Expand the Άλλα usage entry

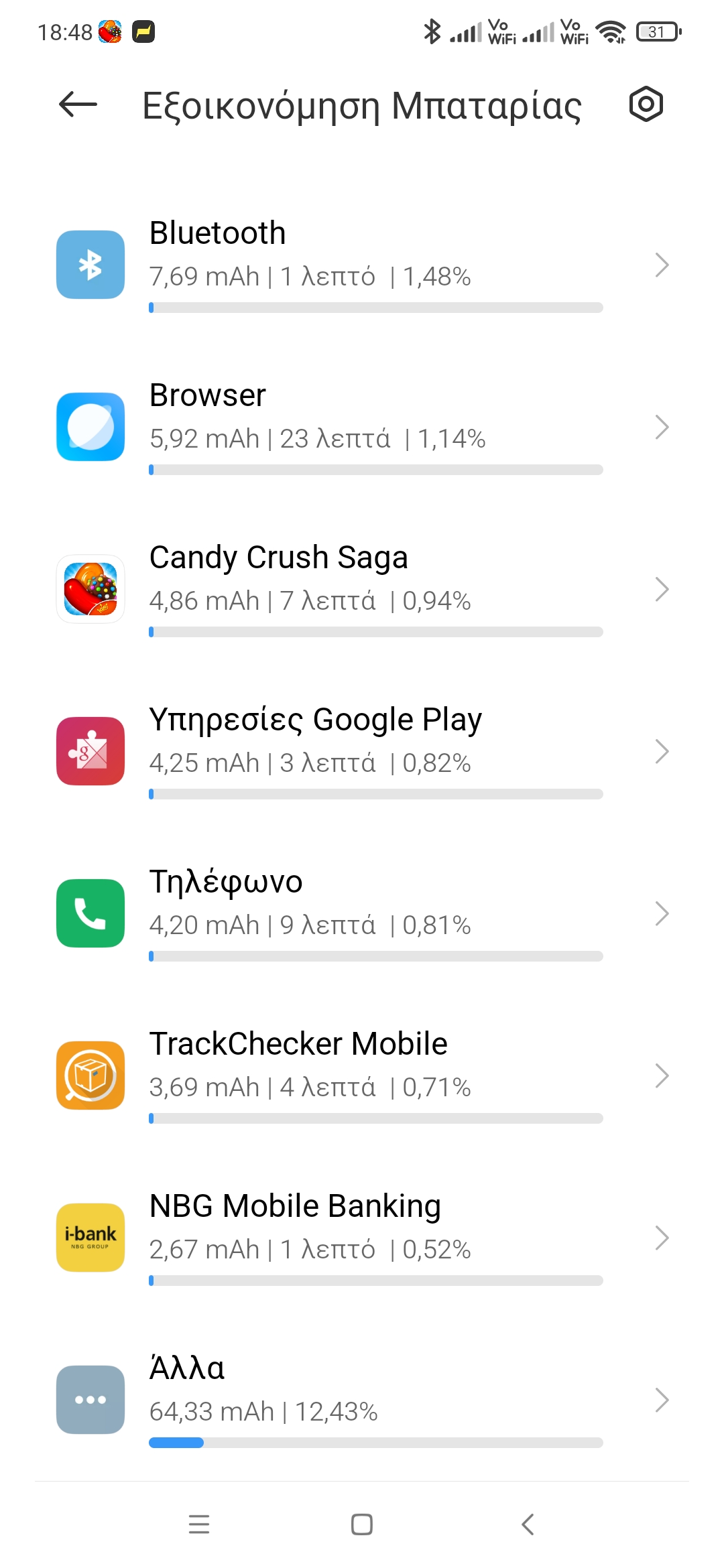pos(362,1400)
